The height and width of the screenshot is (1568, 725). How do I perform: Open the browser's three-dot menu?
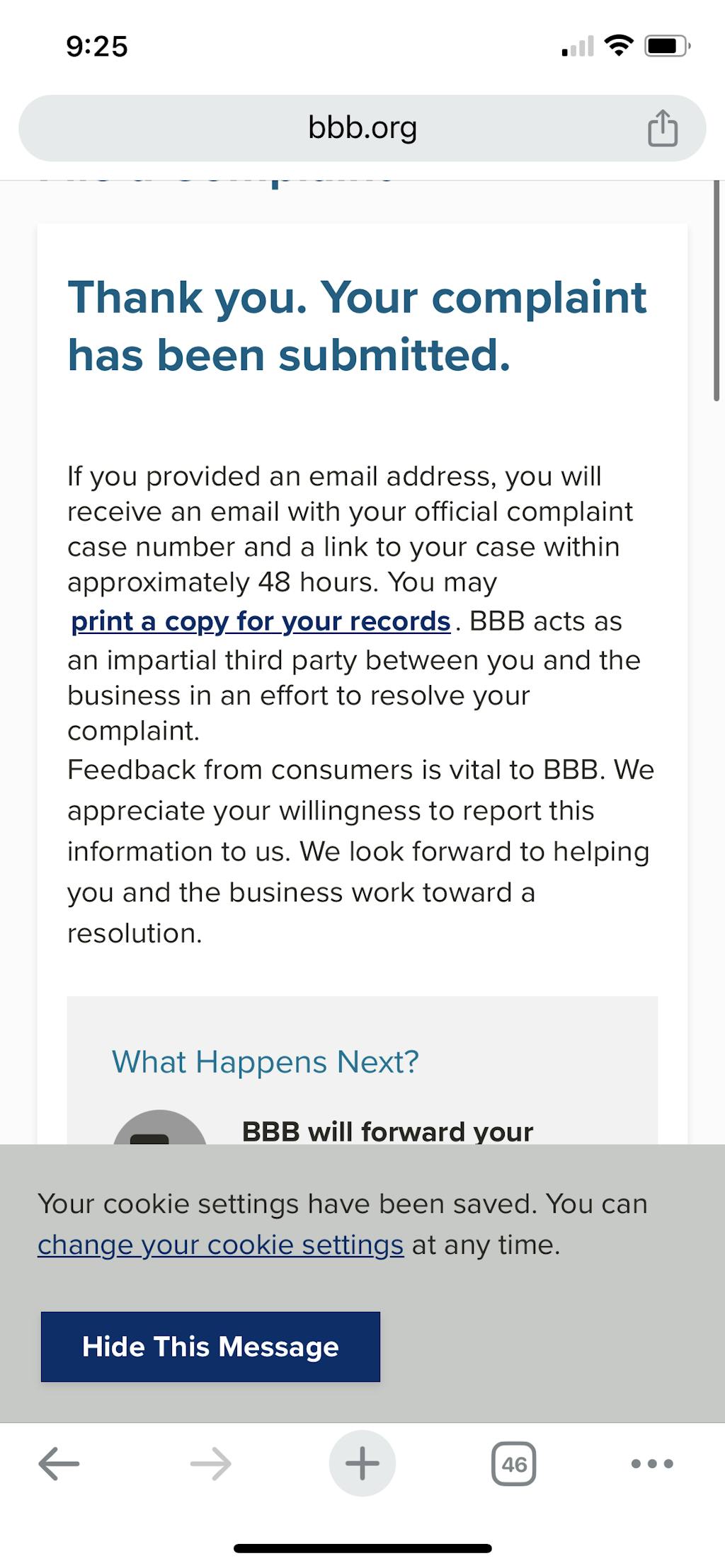click(x=651, y=1463)
